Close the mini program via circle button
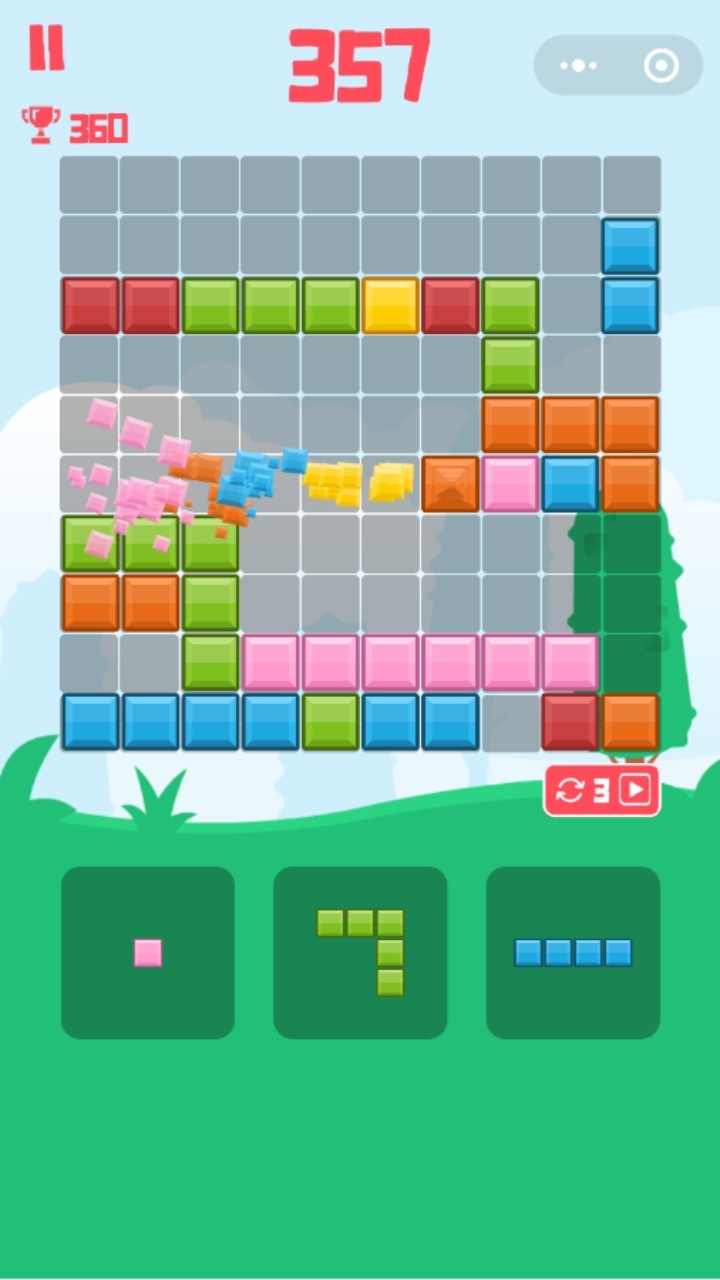Image resolution: width=720 pixels, height=1280 pixels. point(661,66)
